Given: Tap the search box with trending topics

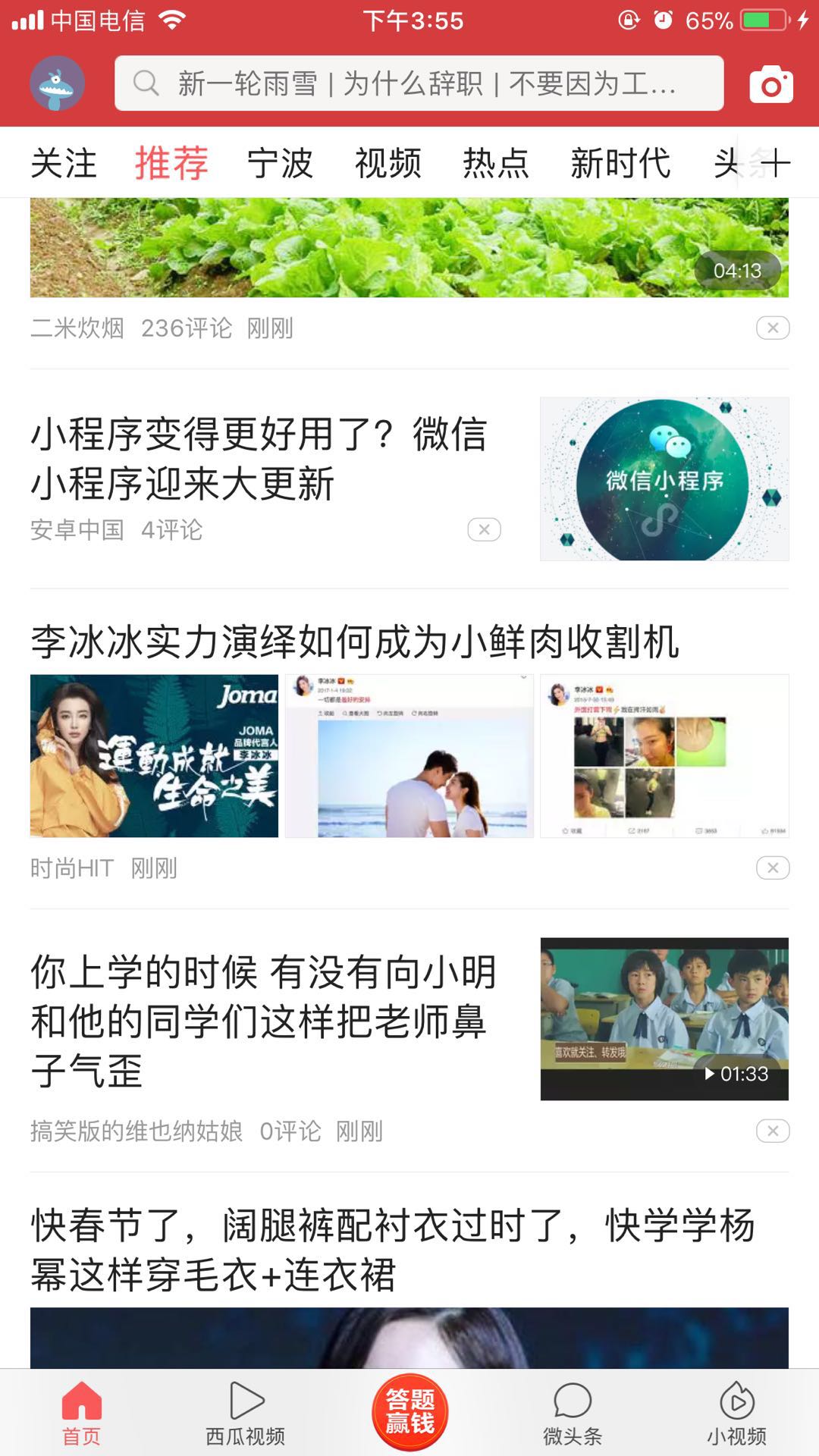Looking at the screenshot, I should coord(419,83).
